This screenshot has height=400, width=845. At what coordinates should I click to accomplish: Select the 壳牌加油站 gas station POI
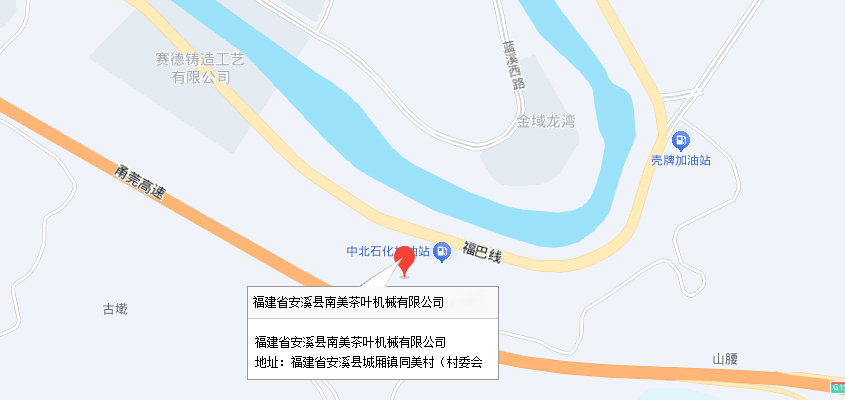681,142
